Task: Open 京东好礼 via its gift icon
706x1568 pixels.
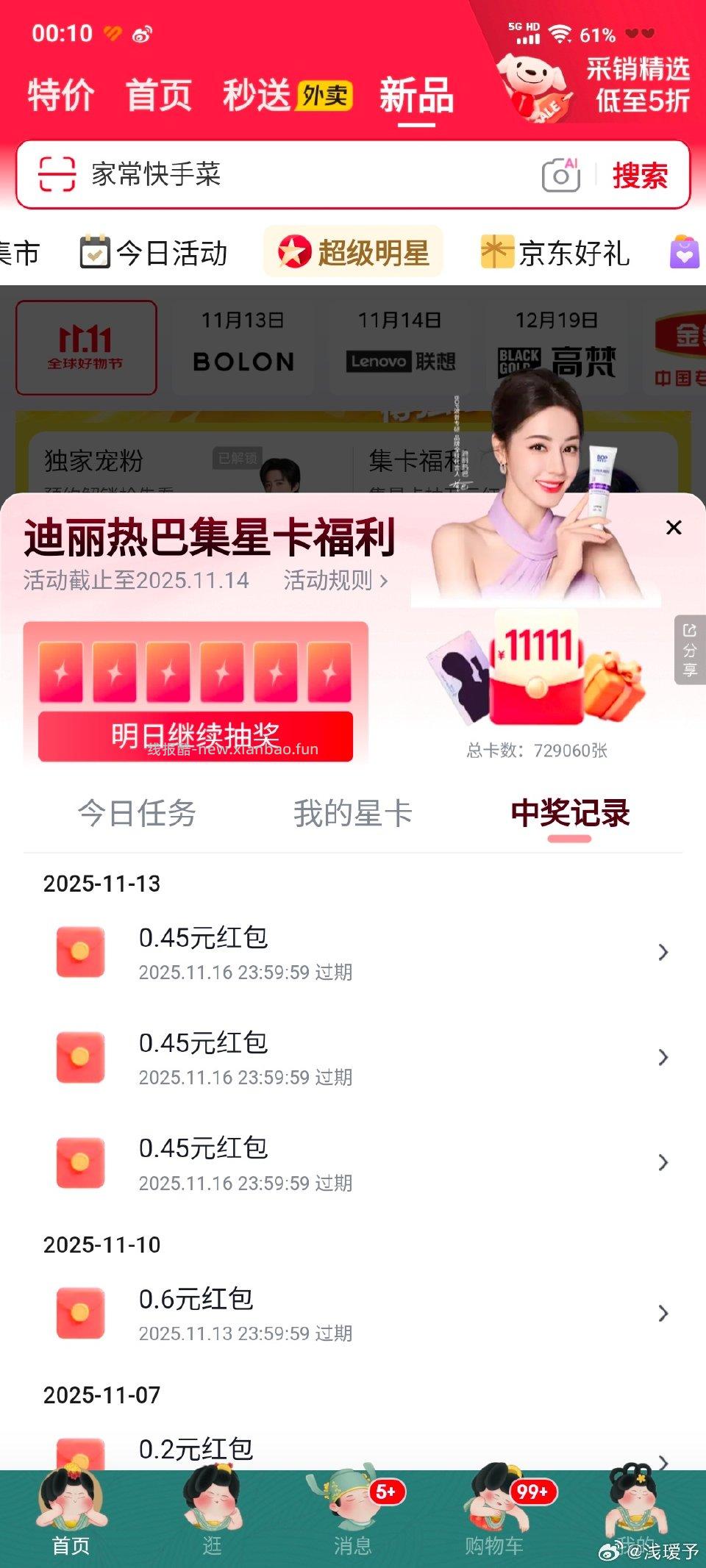Action: point(495,252)
